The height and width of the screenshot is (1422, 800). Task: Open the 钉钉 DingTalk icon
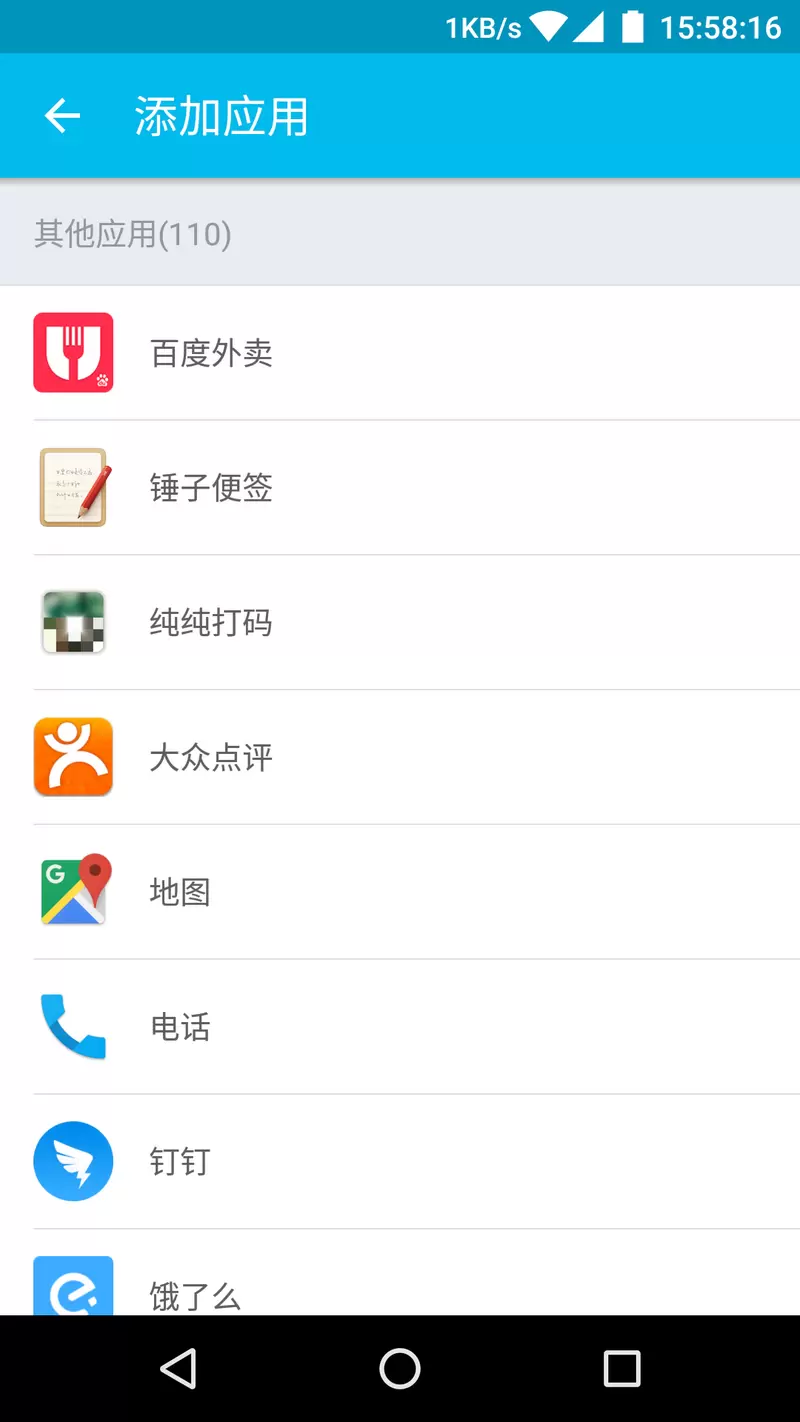point(73,1161)
